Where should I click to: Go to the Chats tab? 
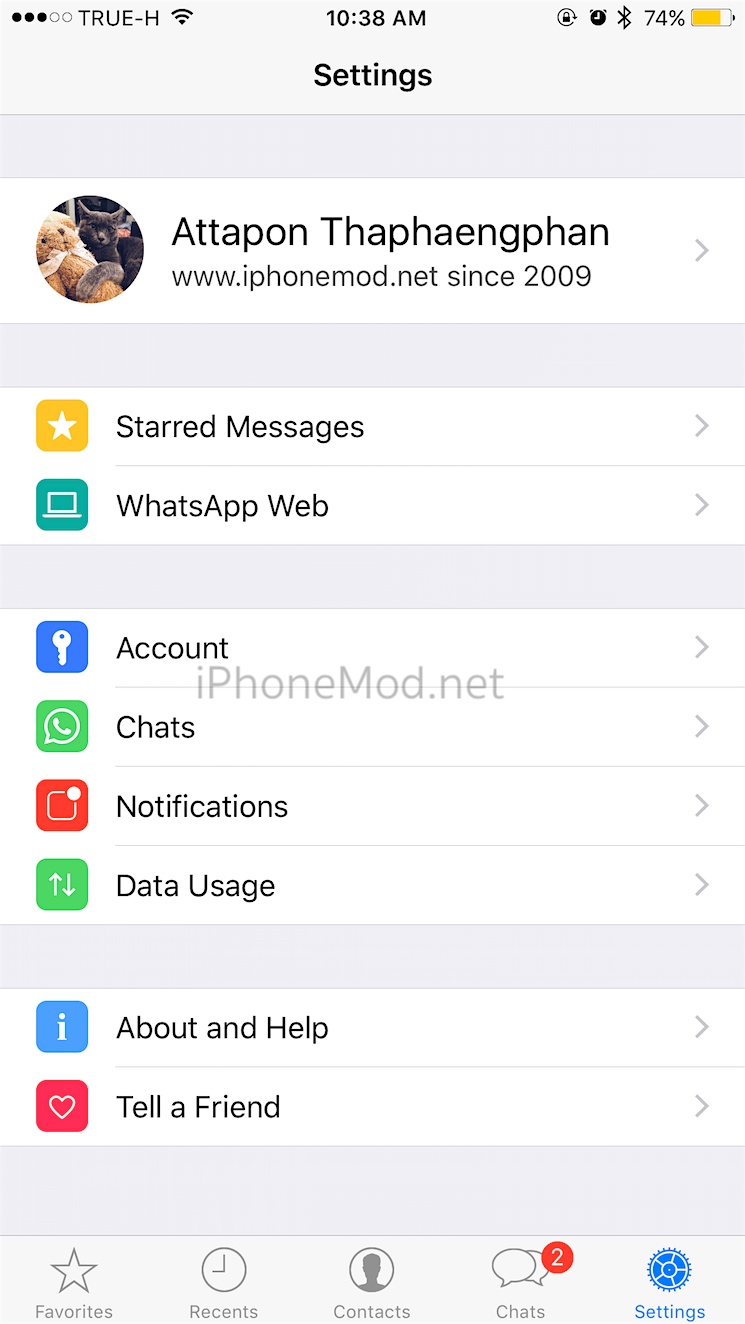521,1283
